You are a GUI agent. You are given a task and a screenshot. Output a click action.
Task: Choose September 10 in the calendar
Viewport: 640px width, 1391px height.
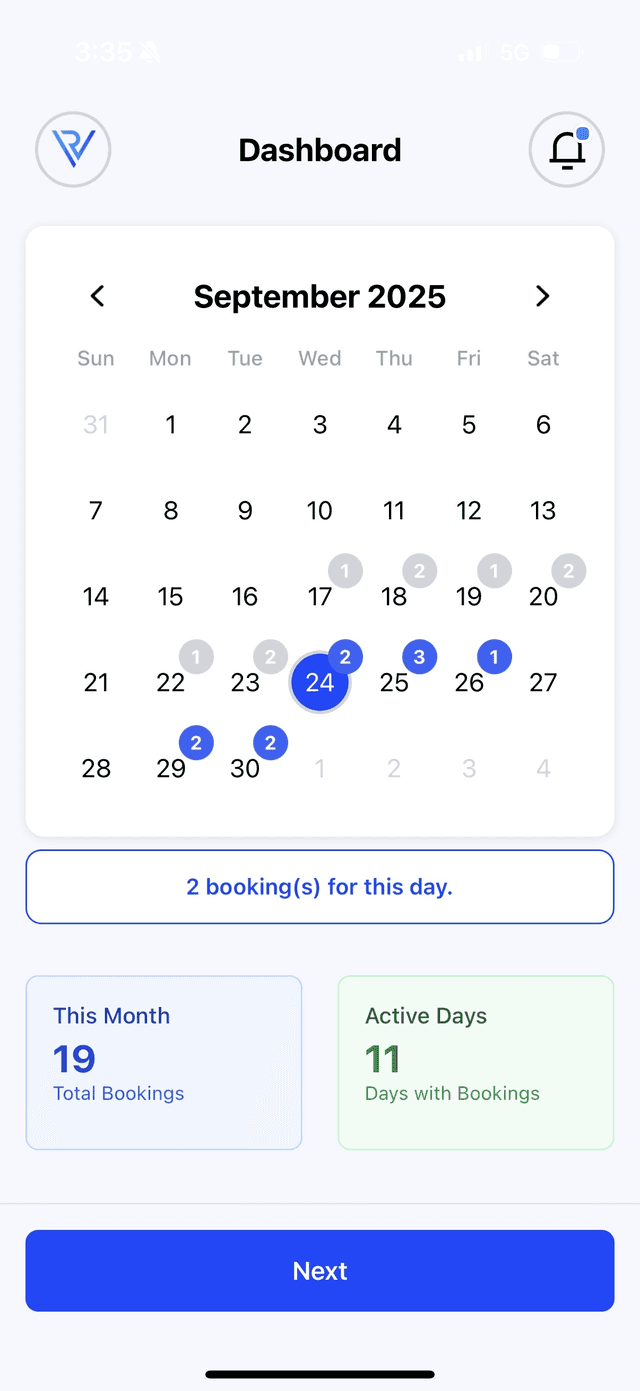click(x=320, y=511)
